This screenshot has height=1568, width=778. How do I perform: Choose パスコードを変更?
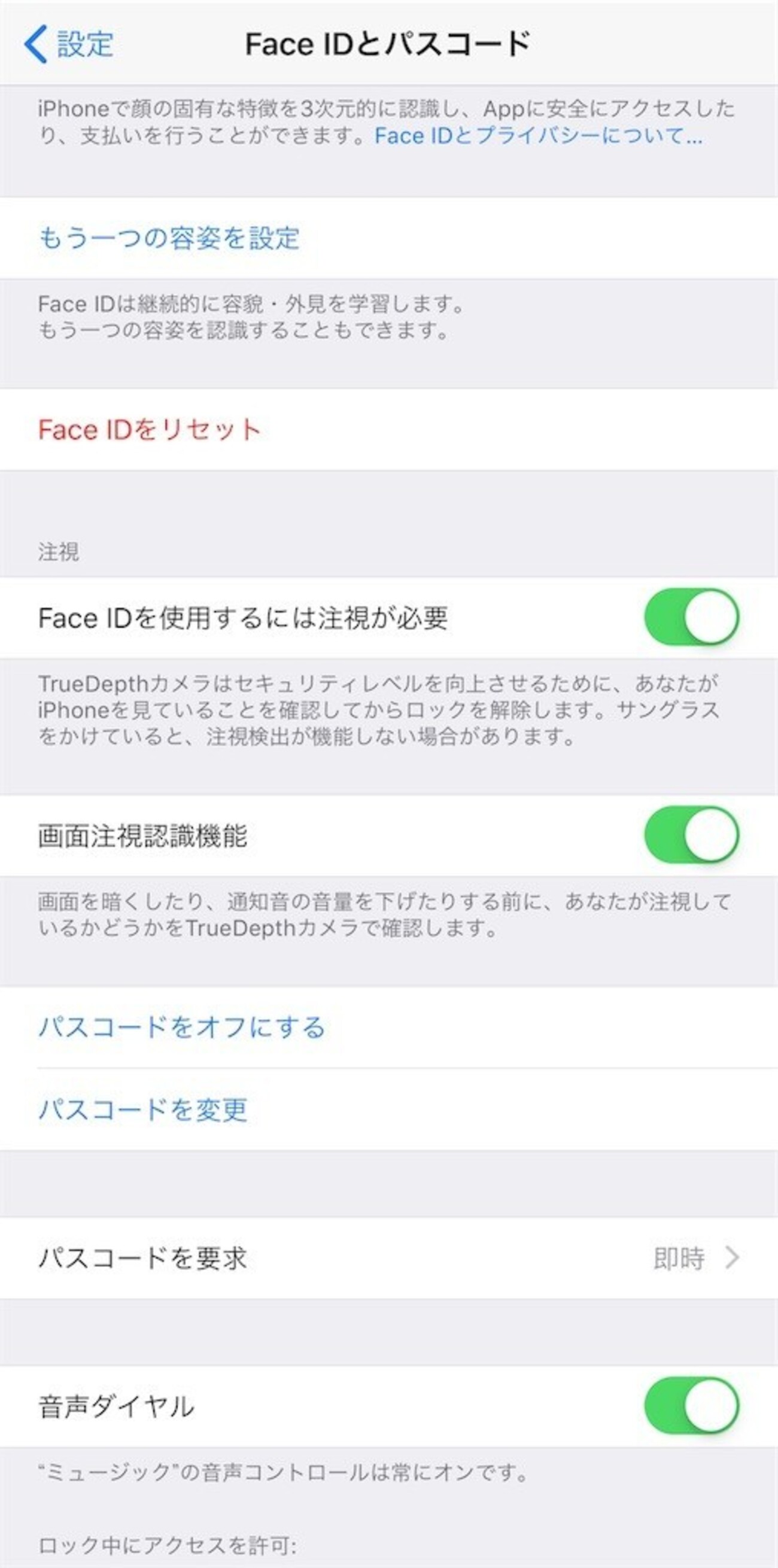coord(143,1109)
